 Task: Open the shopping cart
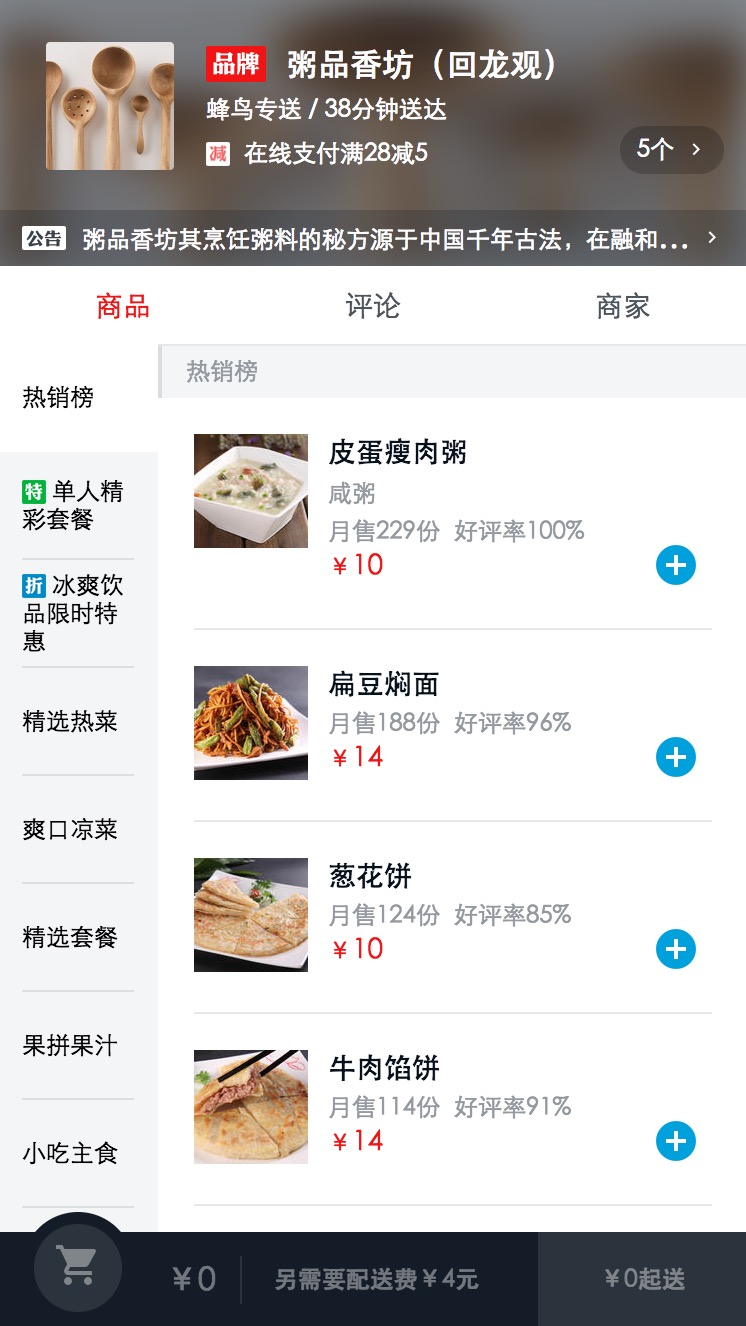click(x=78, y=1266)
